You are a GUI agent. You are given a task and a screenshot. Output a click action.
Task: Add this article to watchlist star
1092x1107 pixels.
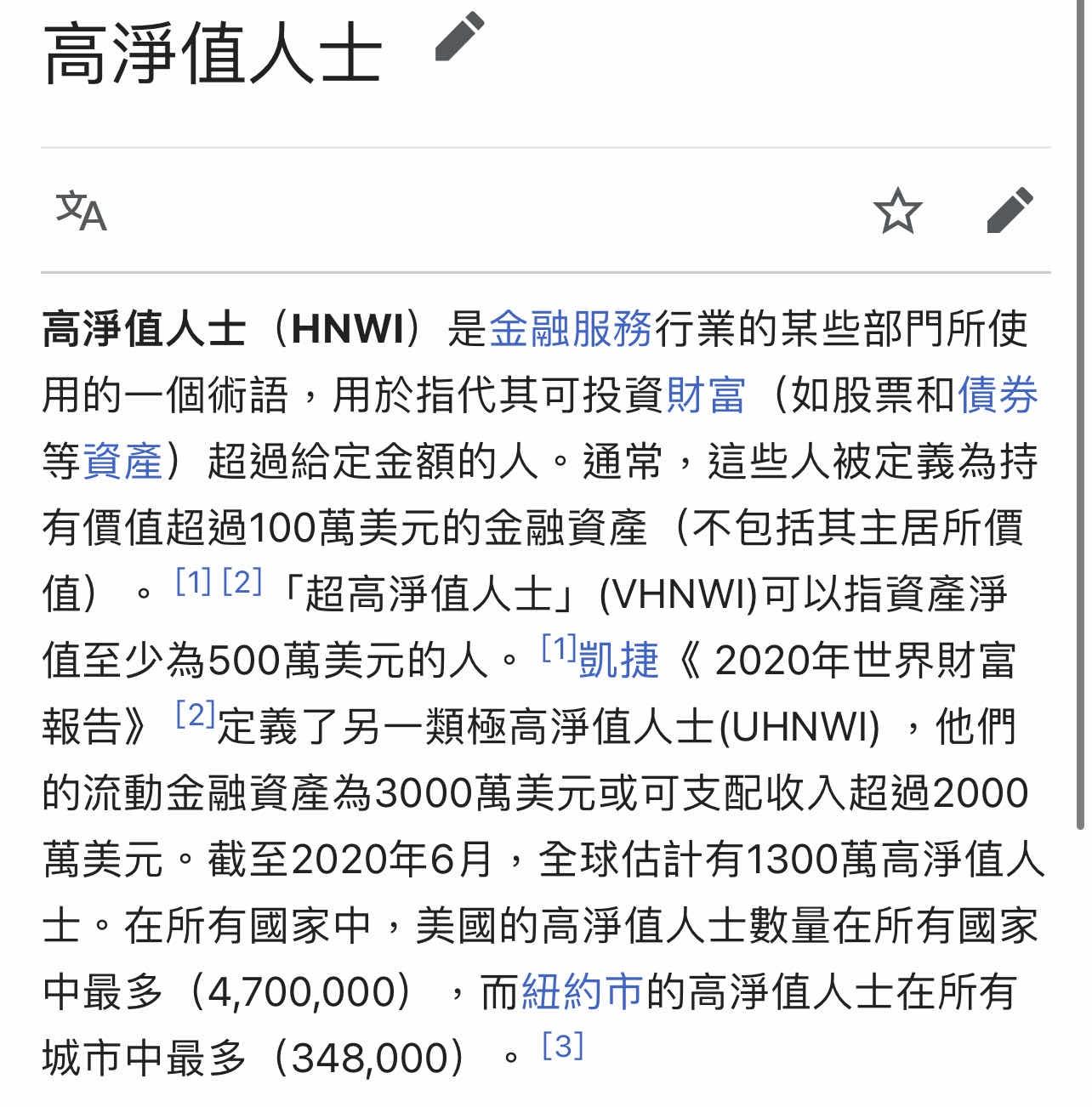click(898, 211)
